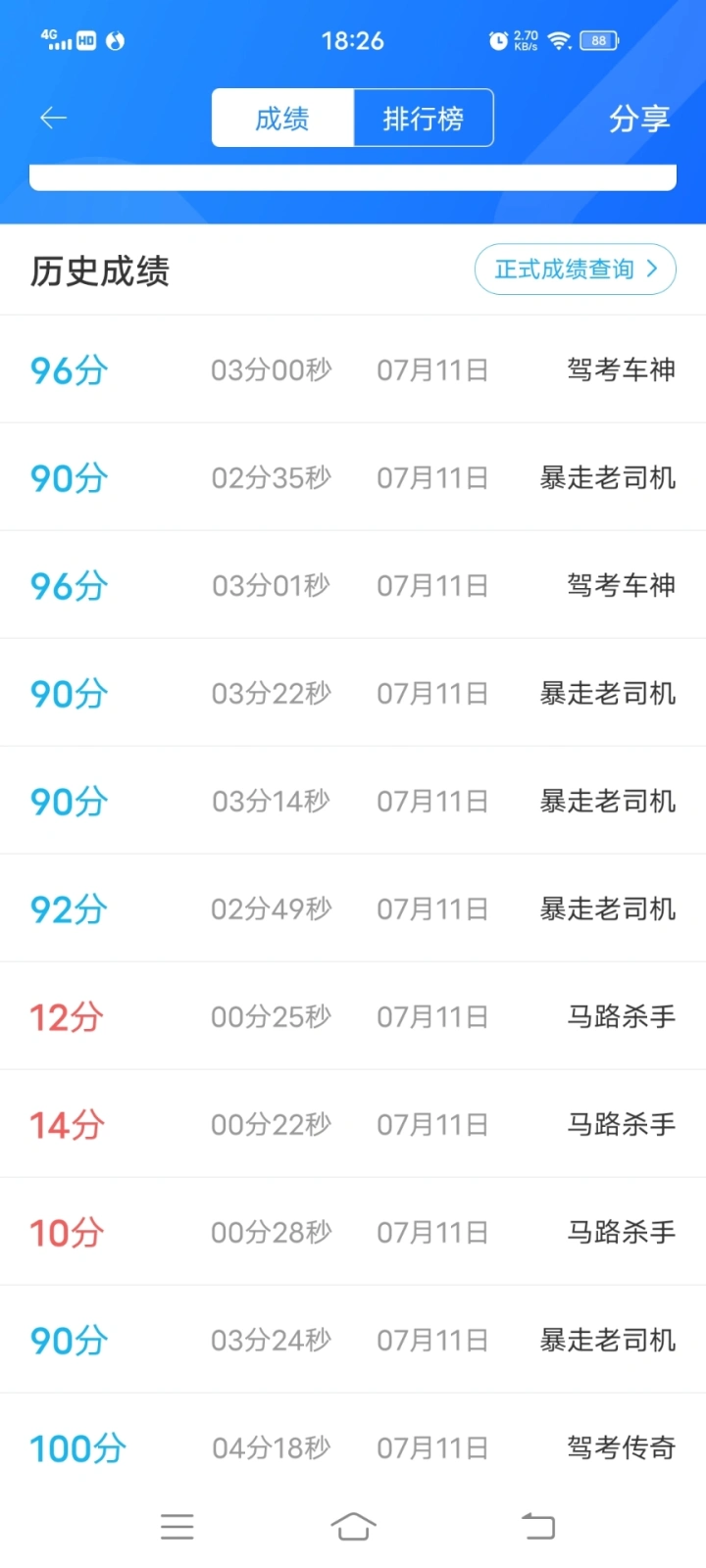Go to the system home screen
This screenshot has height=1568, width=706.
353,1526
